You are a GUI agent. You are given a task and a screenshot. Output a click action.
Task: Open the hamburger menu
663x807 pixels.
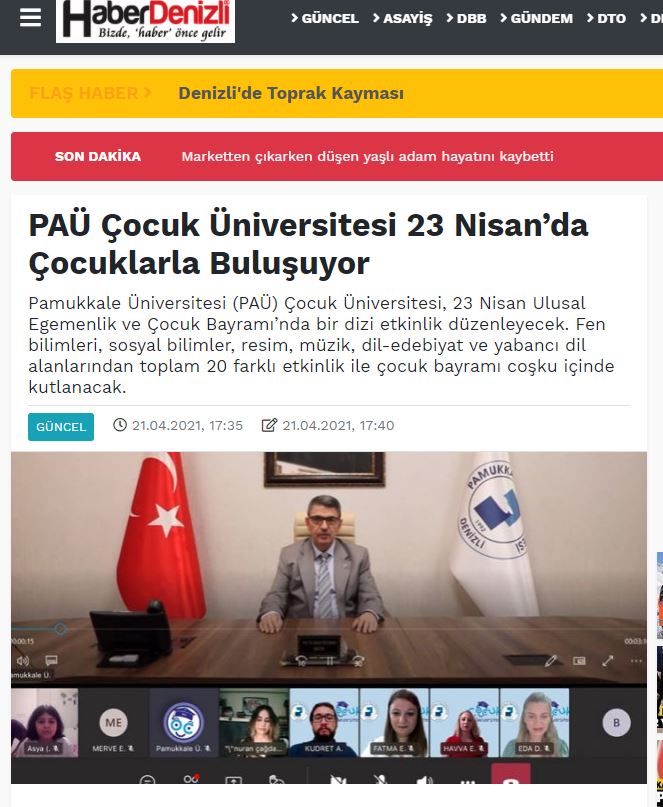click(31, 18)
